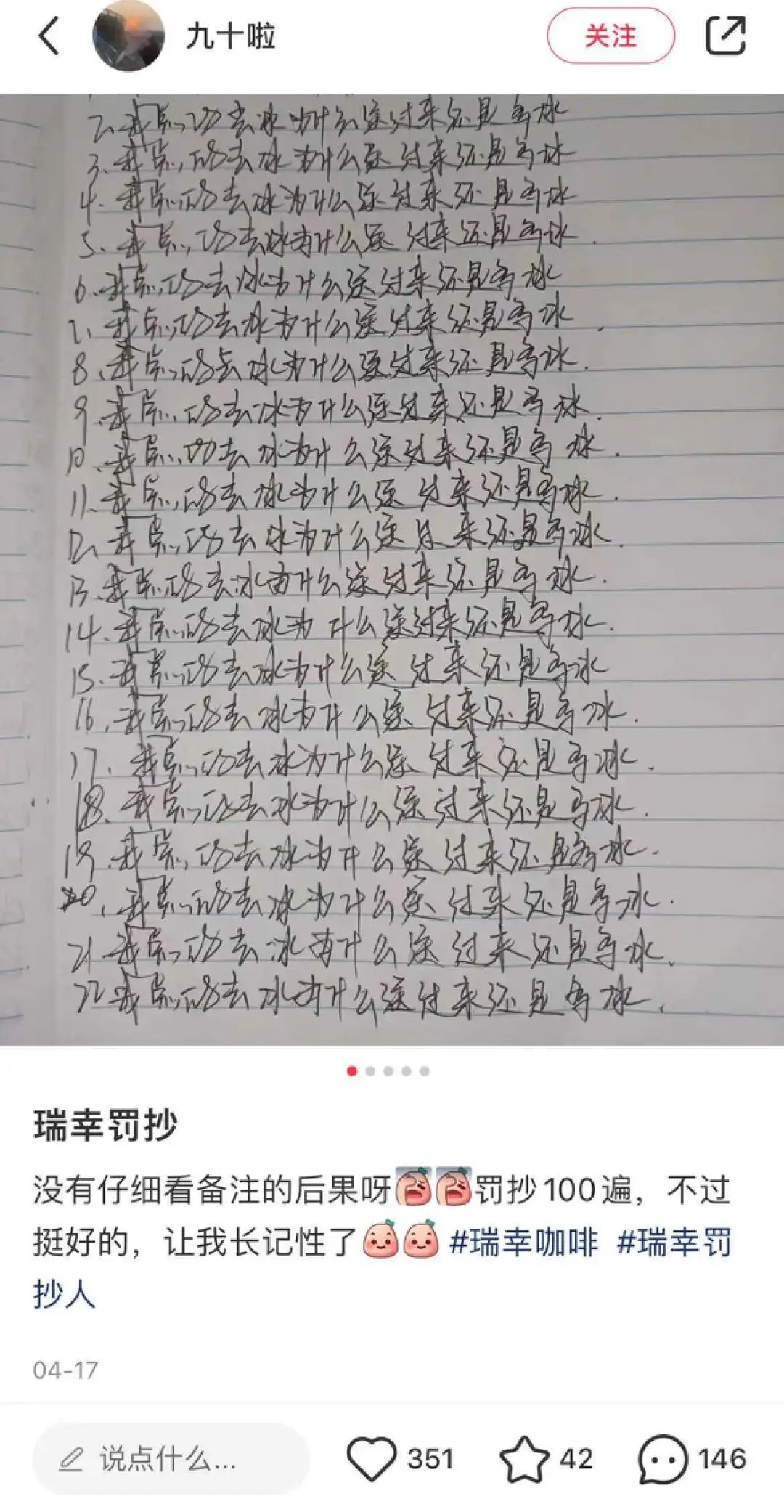Open the handwritten notebook photo
This screenshot has height=1512, width=784.
(392, 570)
